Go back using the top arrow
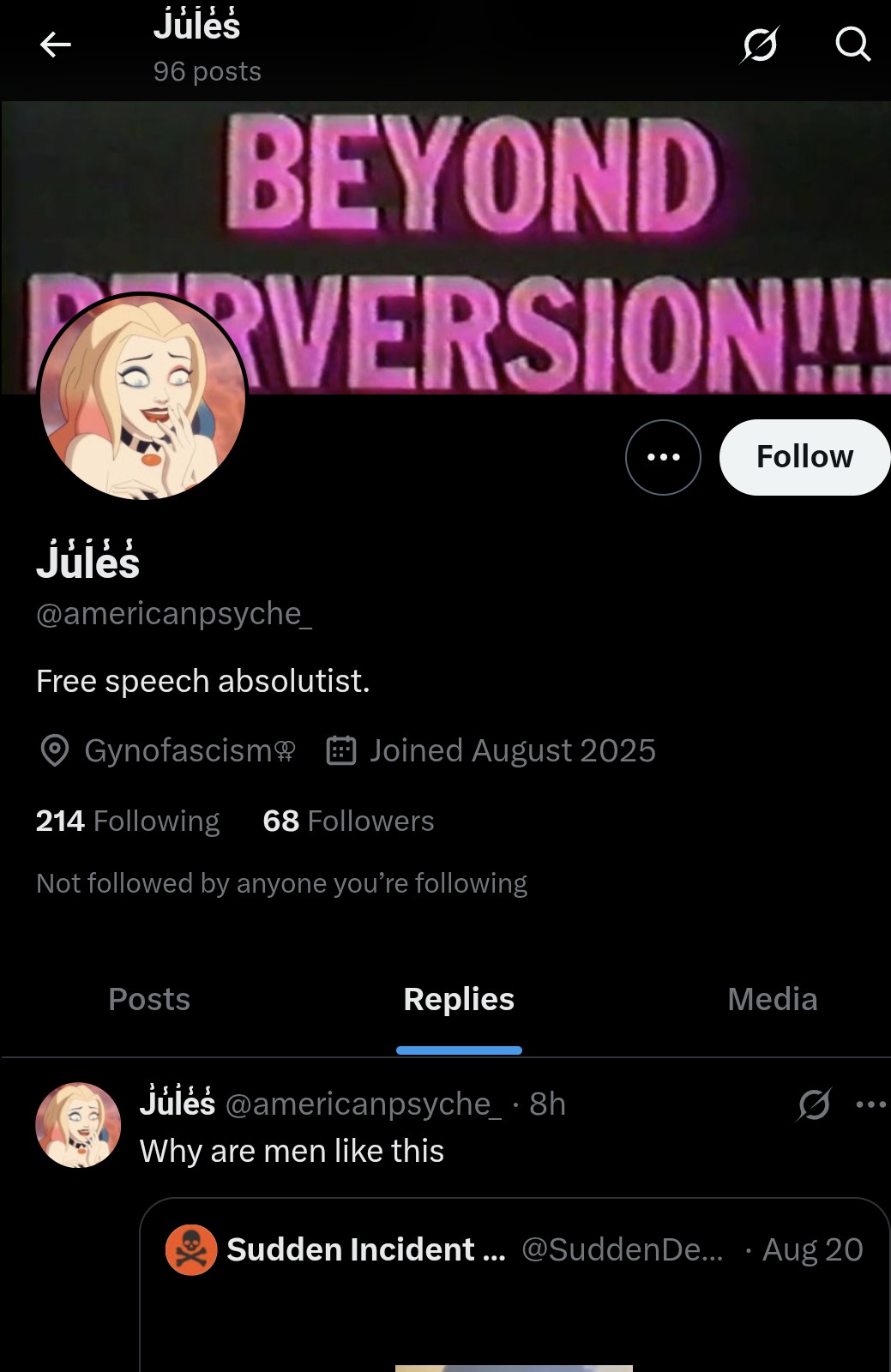This screenshot has width=891, height=1372. [56, 45]
